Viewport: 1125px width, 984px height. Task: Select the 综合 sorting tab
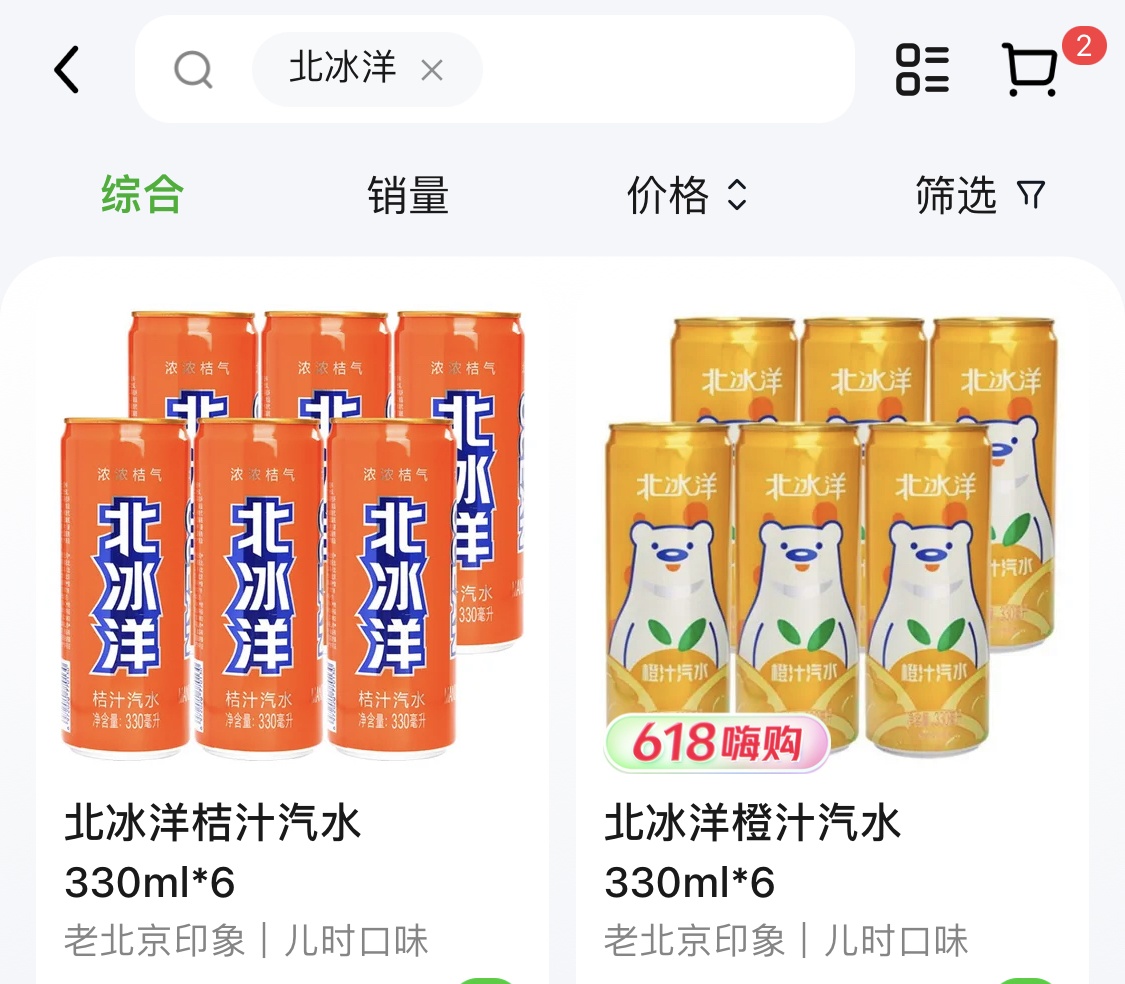point(142,194)
